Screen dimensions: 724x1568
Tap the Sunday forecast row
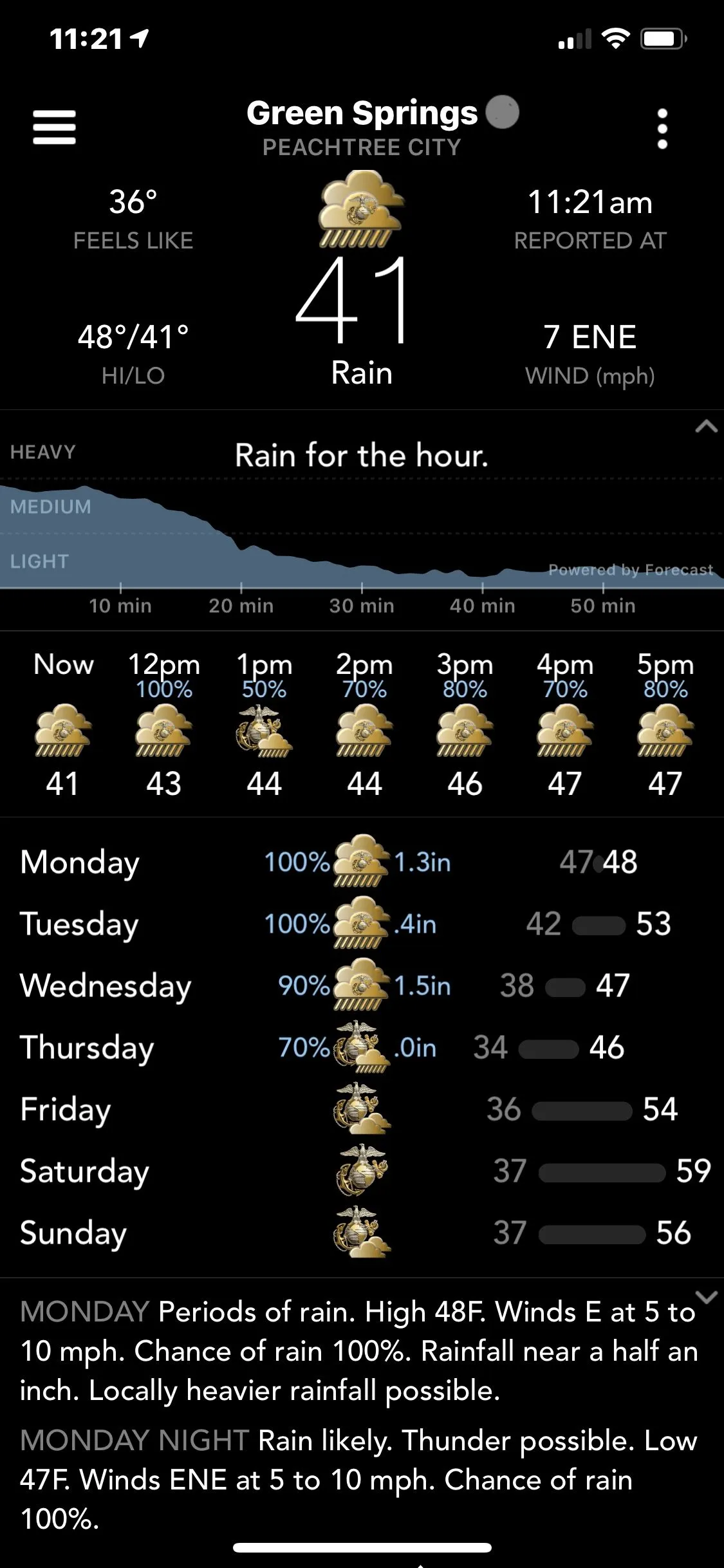tap(73, 1233)
